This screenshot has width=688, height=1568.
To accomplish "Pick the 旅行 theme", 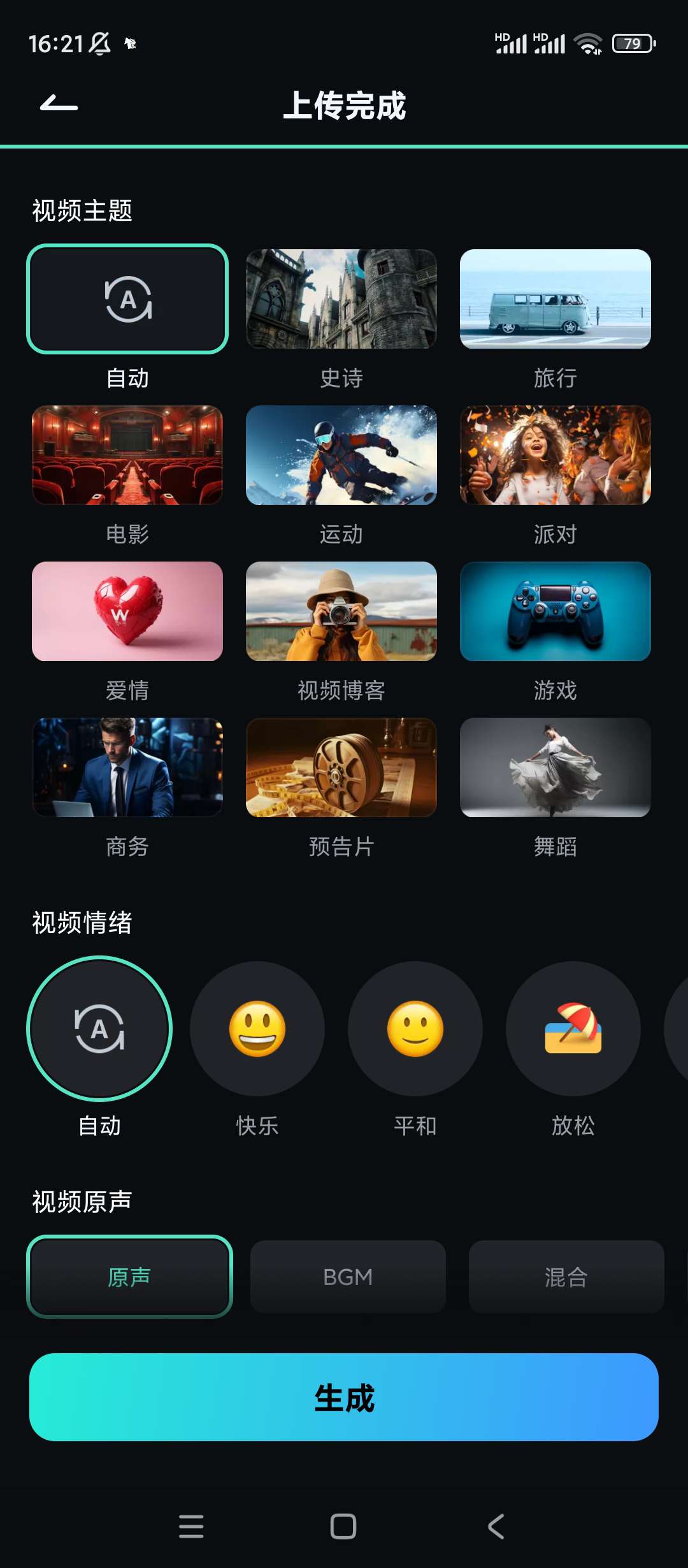I will click(x=555, y=299).
